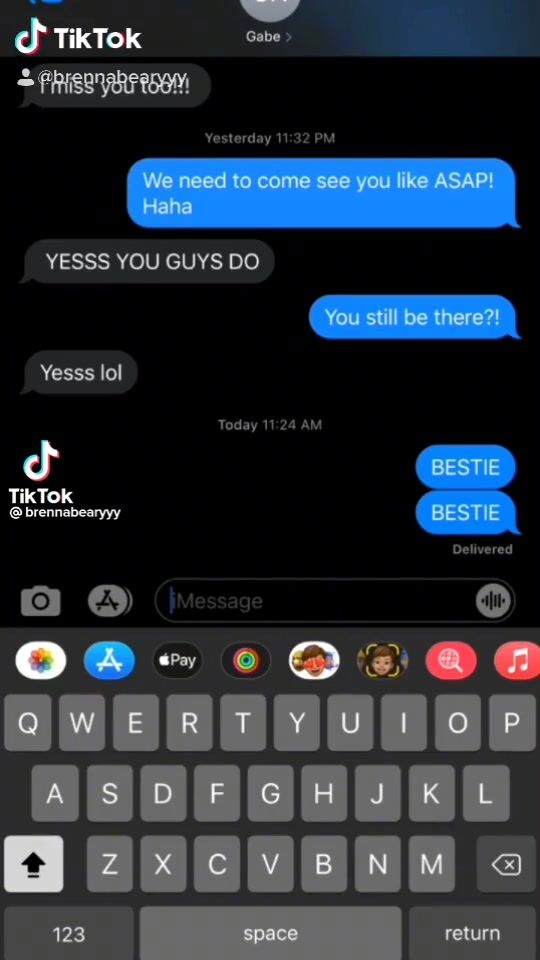Open Memoji stickers with heart eyes
The width and height of the screenshot is (540, 960).
tap(314, 660)
